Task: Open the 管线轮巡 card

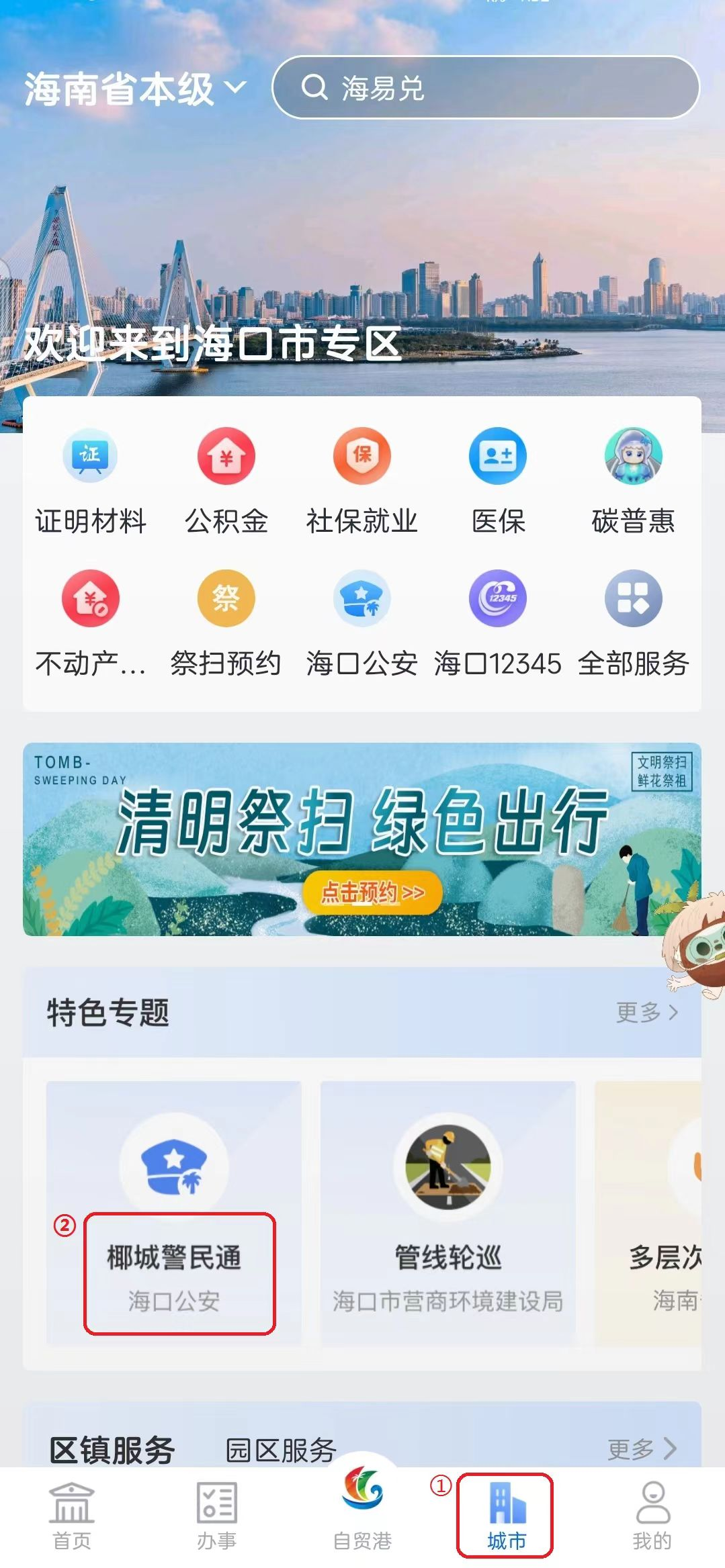Action: pos(448,1213)
